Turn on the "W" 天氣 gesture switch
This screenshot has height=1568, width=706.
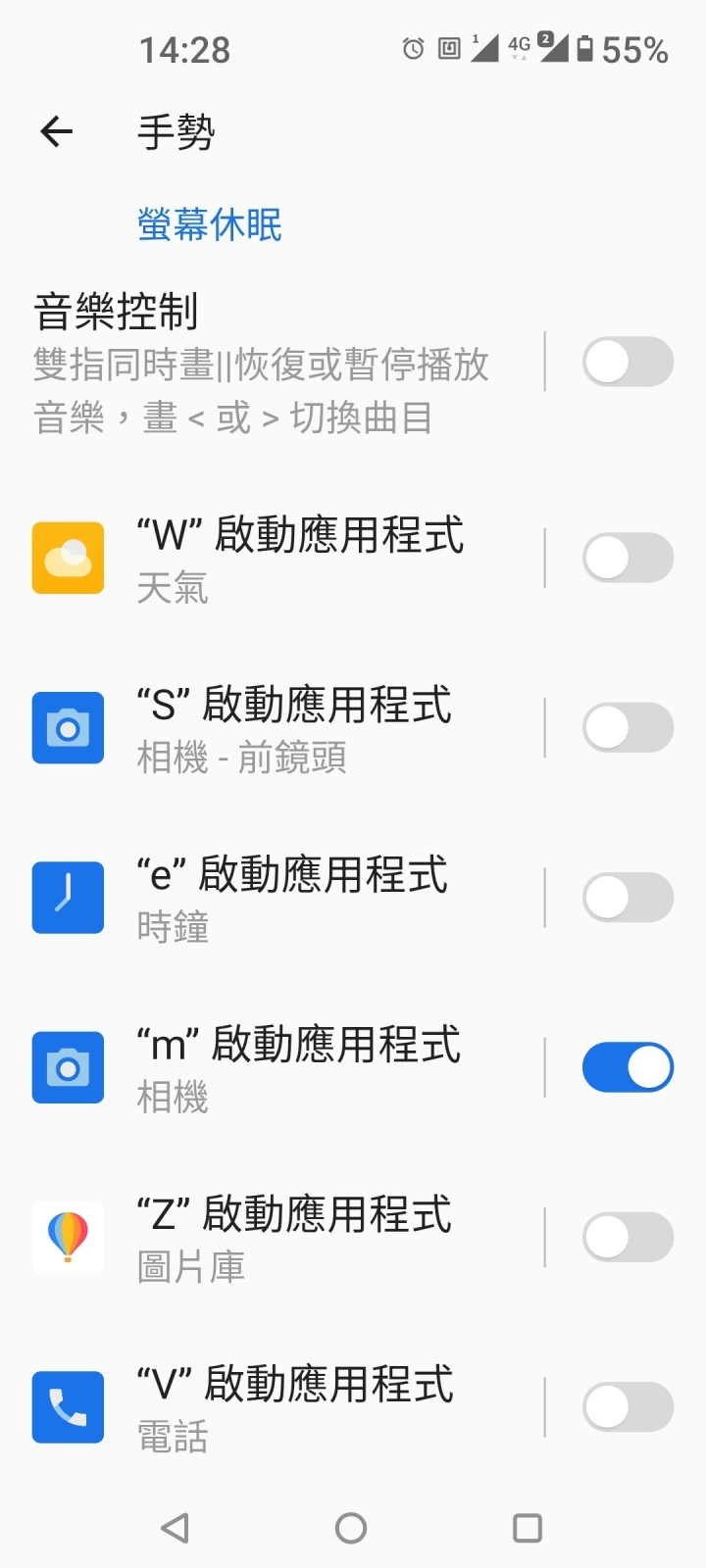coord(628,558)
